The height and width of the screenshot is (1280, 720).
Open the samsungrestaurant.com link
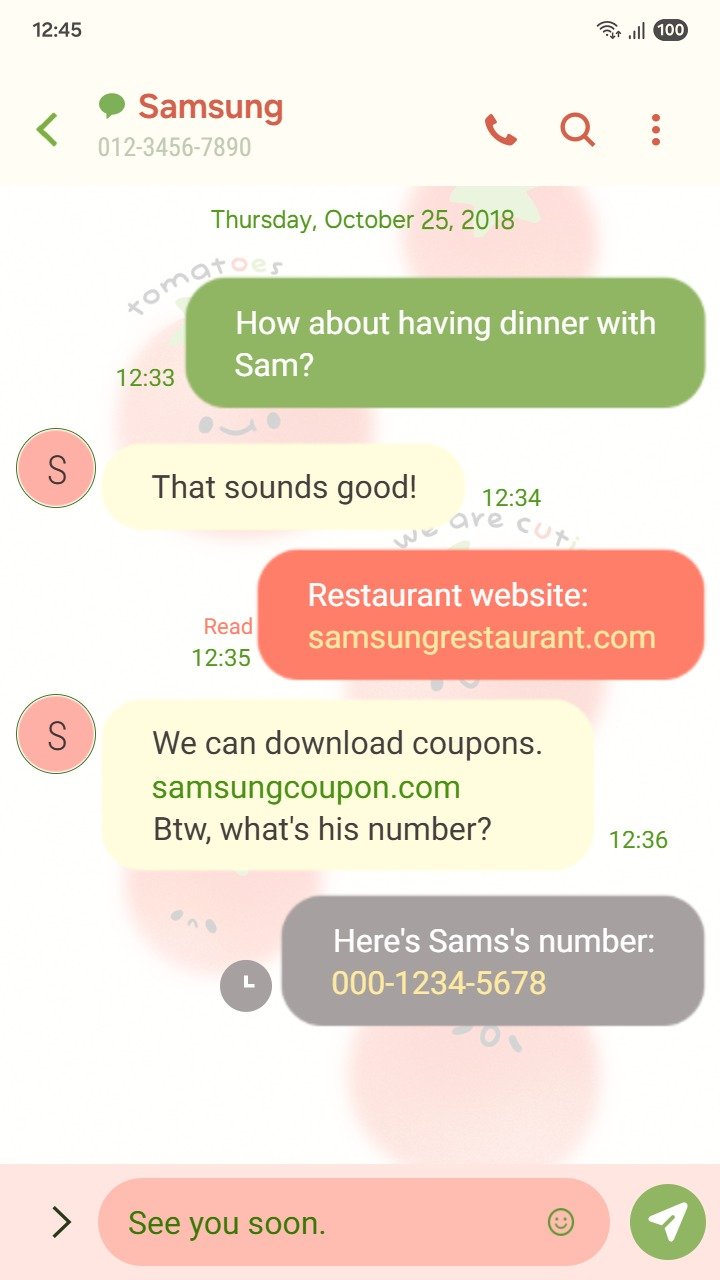pyautogui.click(x=481, y=637)
